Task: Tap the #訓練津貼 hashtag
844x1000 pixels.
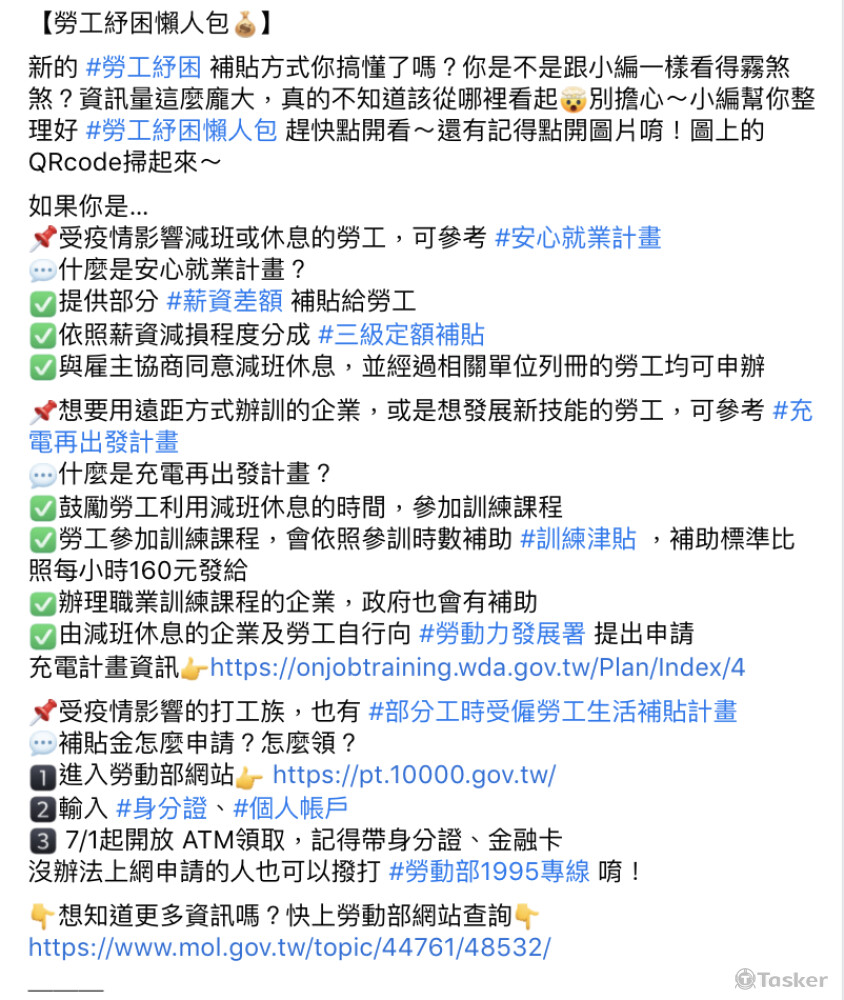Action: pyautogui.click(x=577, y=539)
